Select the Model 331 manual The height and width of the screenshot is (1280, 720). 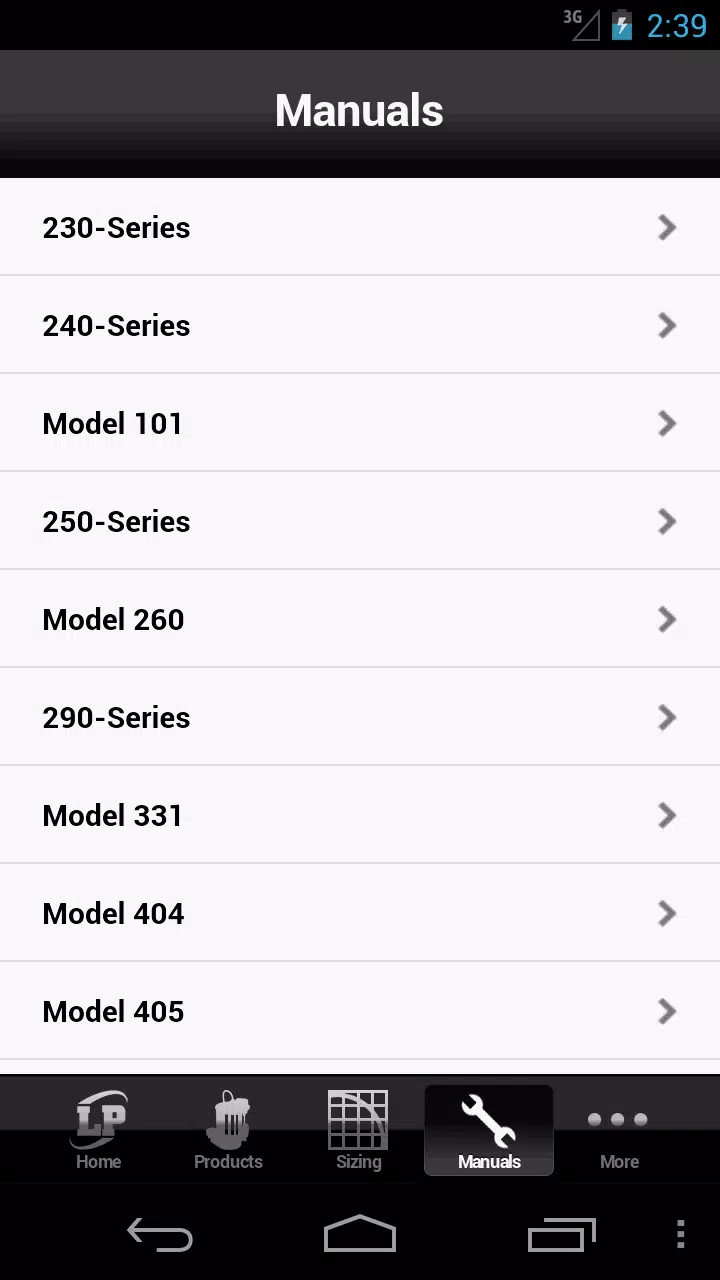pos(360,815)
